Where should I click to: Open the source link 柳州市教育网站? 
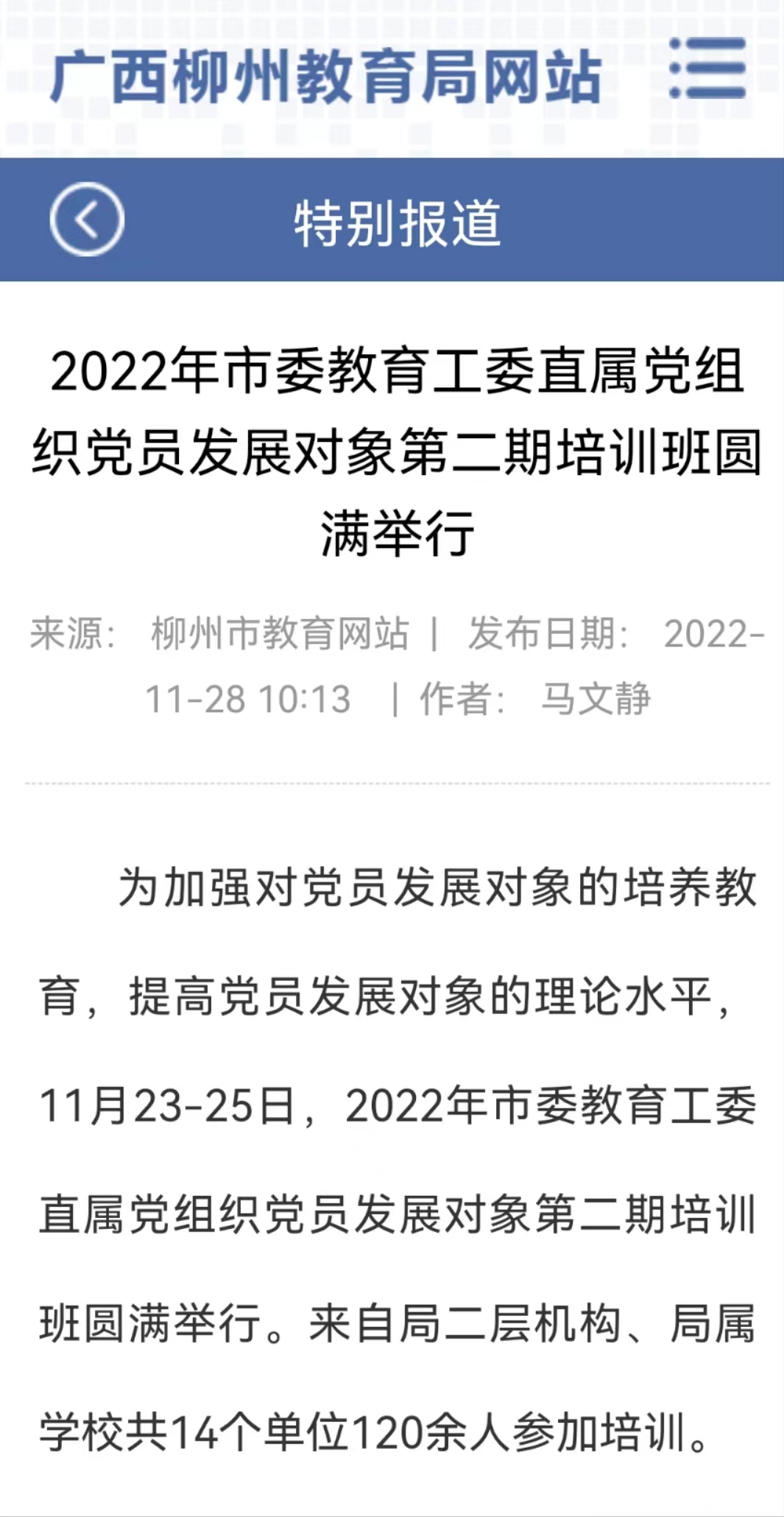click(280, 635)
